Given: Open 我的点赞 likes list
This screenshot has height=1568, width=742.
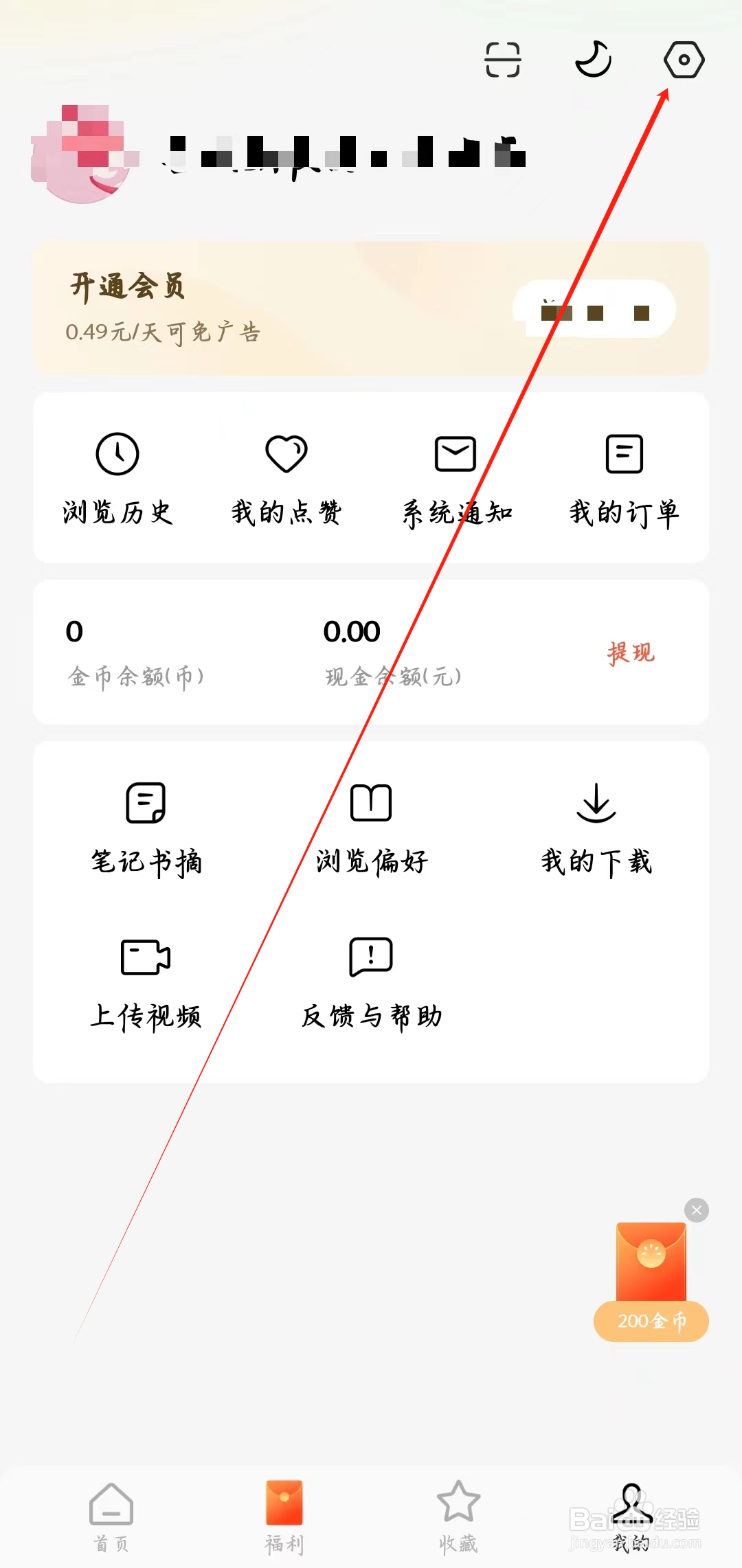Looking at the screenshot, I should (x=286, y=477).
